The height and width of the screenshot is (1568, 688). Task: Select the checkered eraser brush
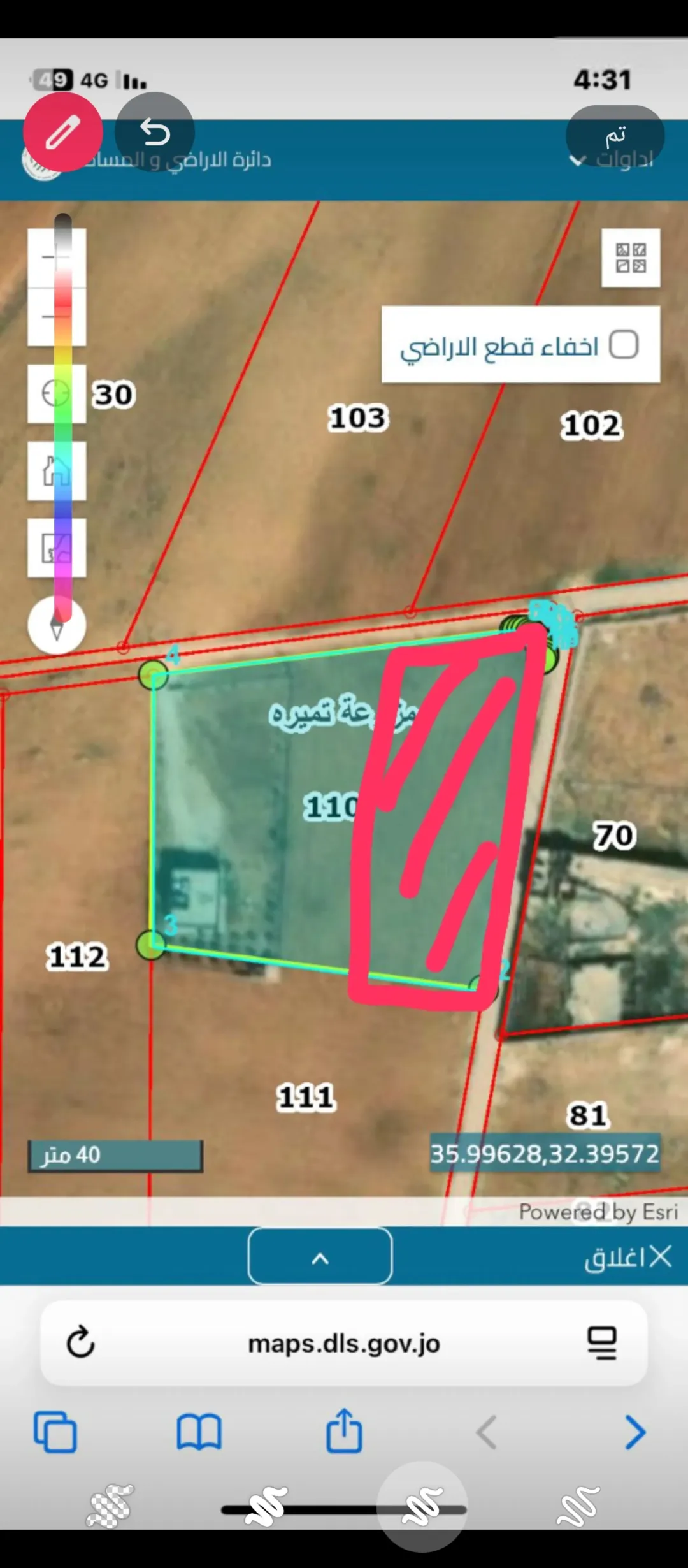[x=110, y=1507]
